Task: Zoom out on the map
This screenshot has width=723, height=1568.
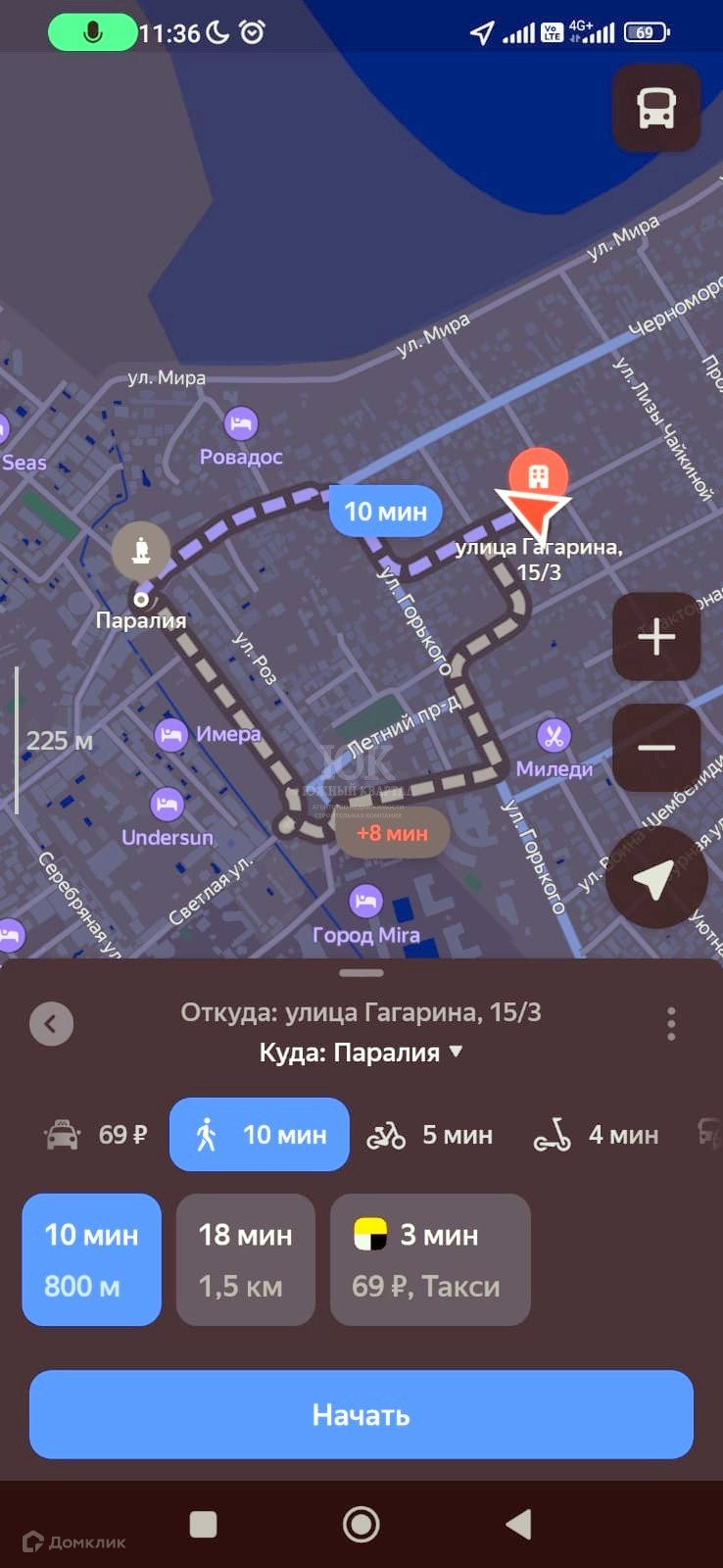Action: (x=656, y=747)
